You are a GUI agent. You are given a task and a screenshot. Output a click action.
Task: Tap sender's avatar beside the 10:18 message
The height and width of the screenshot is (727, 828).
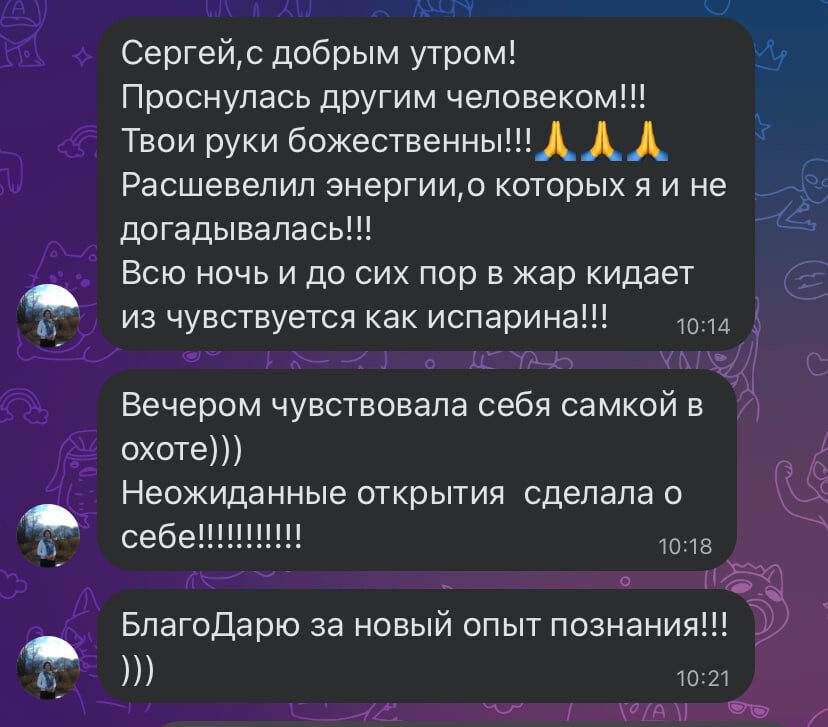point(49,537)
